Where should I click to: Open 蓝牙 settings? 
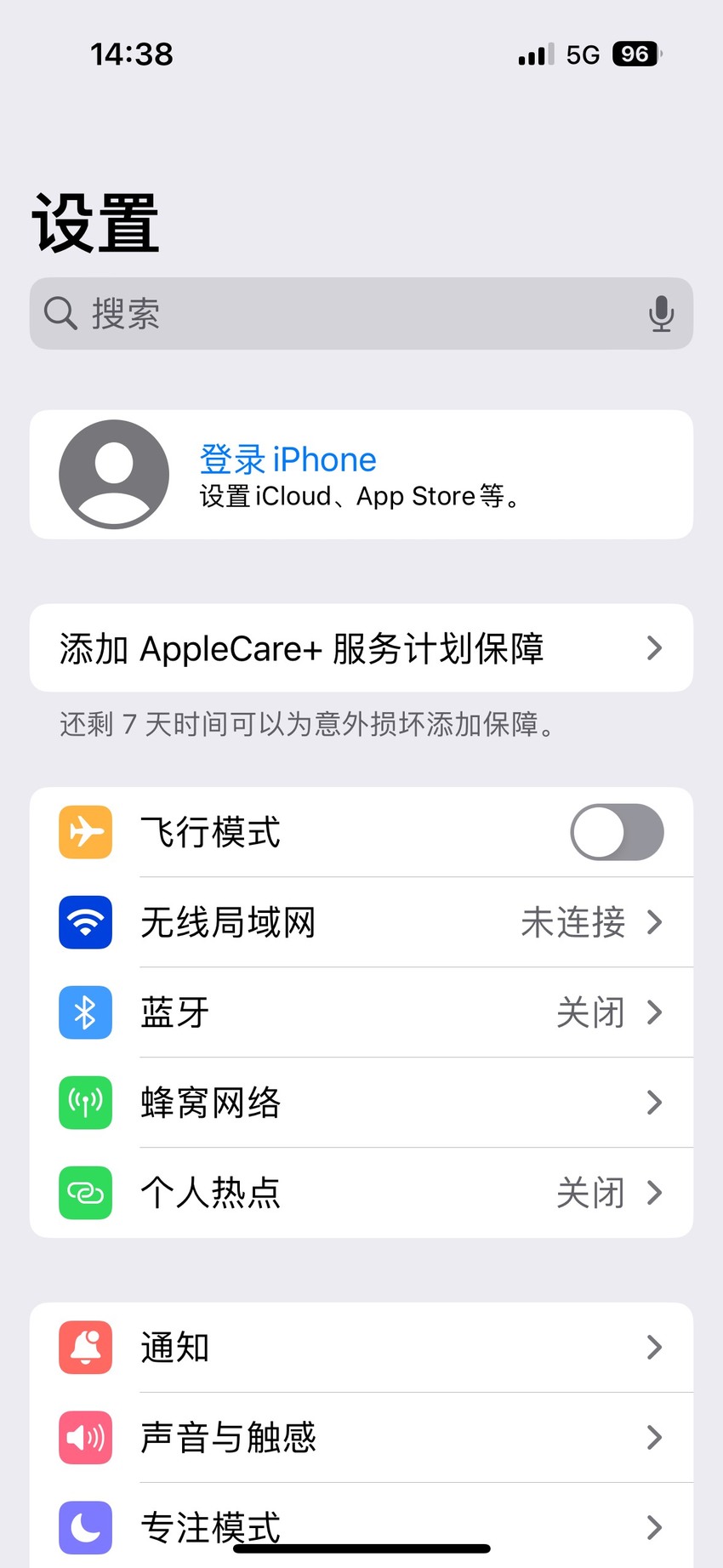(x=361, y=1012)
